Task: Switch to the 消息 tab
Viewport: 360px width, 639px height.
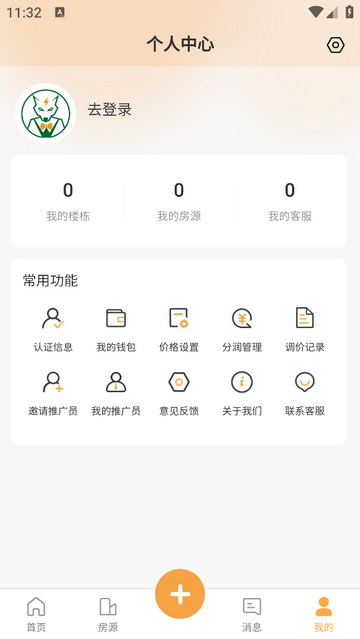Action: 252,614
